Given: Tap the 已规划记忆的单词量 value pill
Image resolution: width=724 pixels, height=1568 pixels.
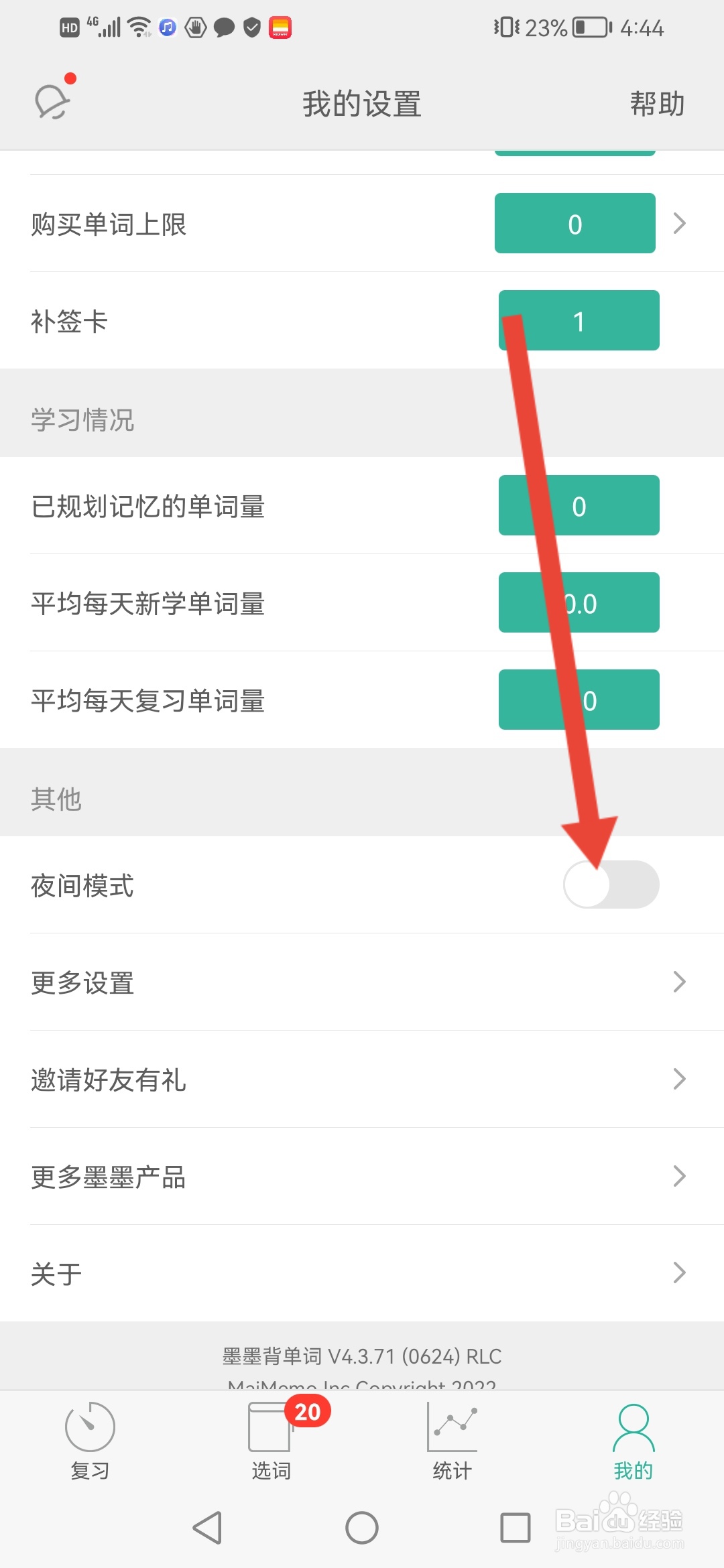Looking at the screenshot, I should 579,506.
